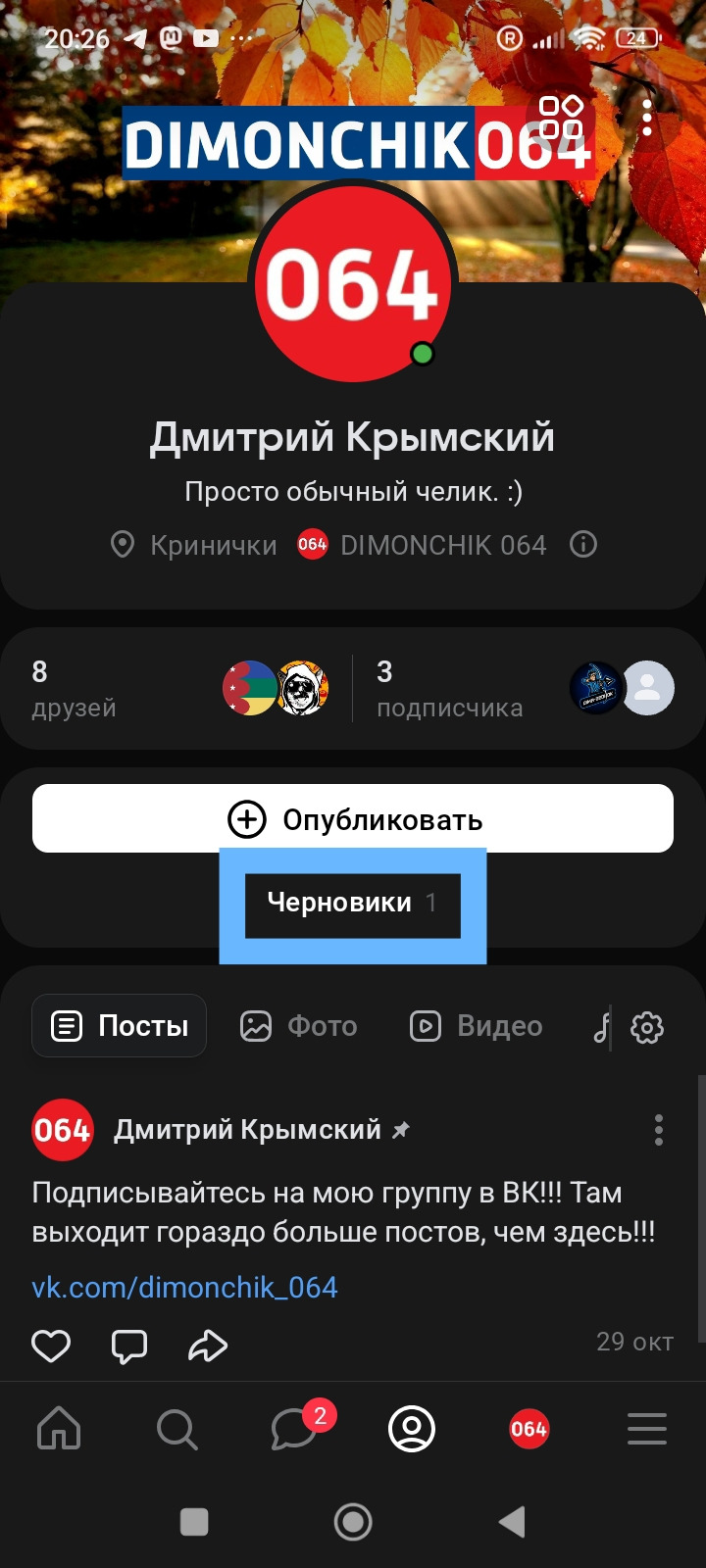Select the Посты tab
This screenshot has width=706, height=1568.
point(120,1026)
